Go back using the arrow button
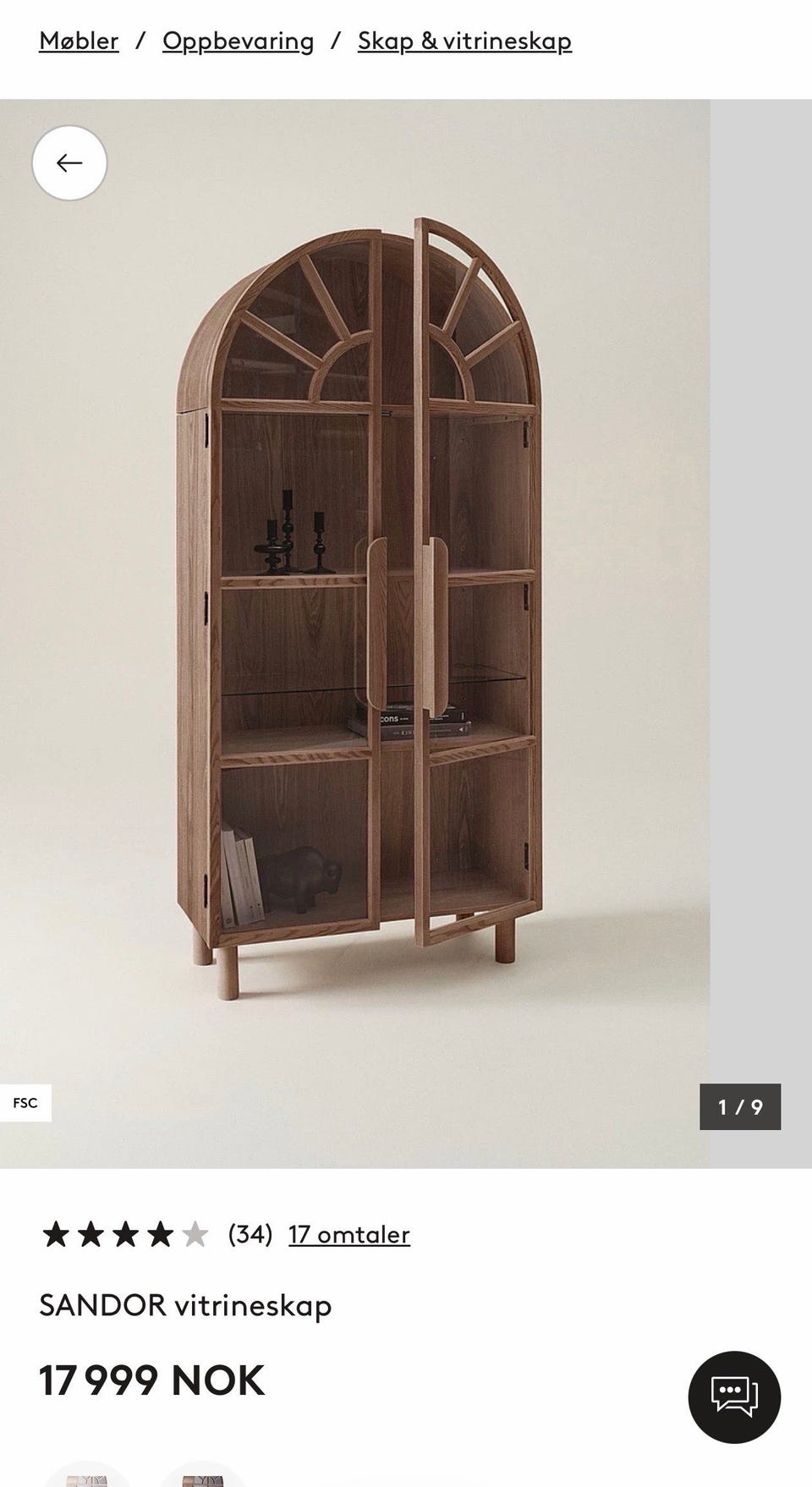 69,163
